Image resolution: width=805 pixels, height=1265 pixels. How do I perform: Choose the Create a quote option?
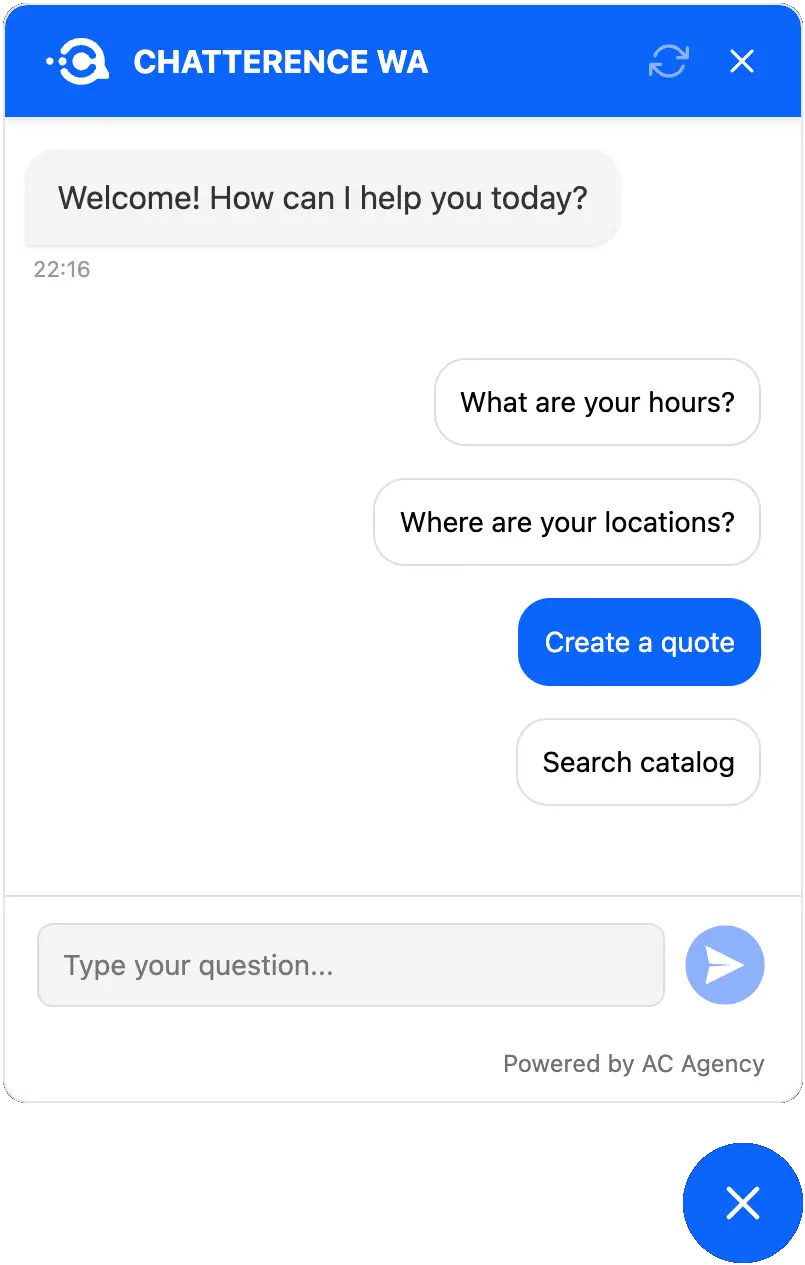point(639,642)
